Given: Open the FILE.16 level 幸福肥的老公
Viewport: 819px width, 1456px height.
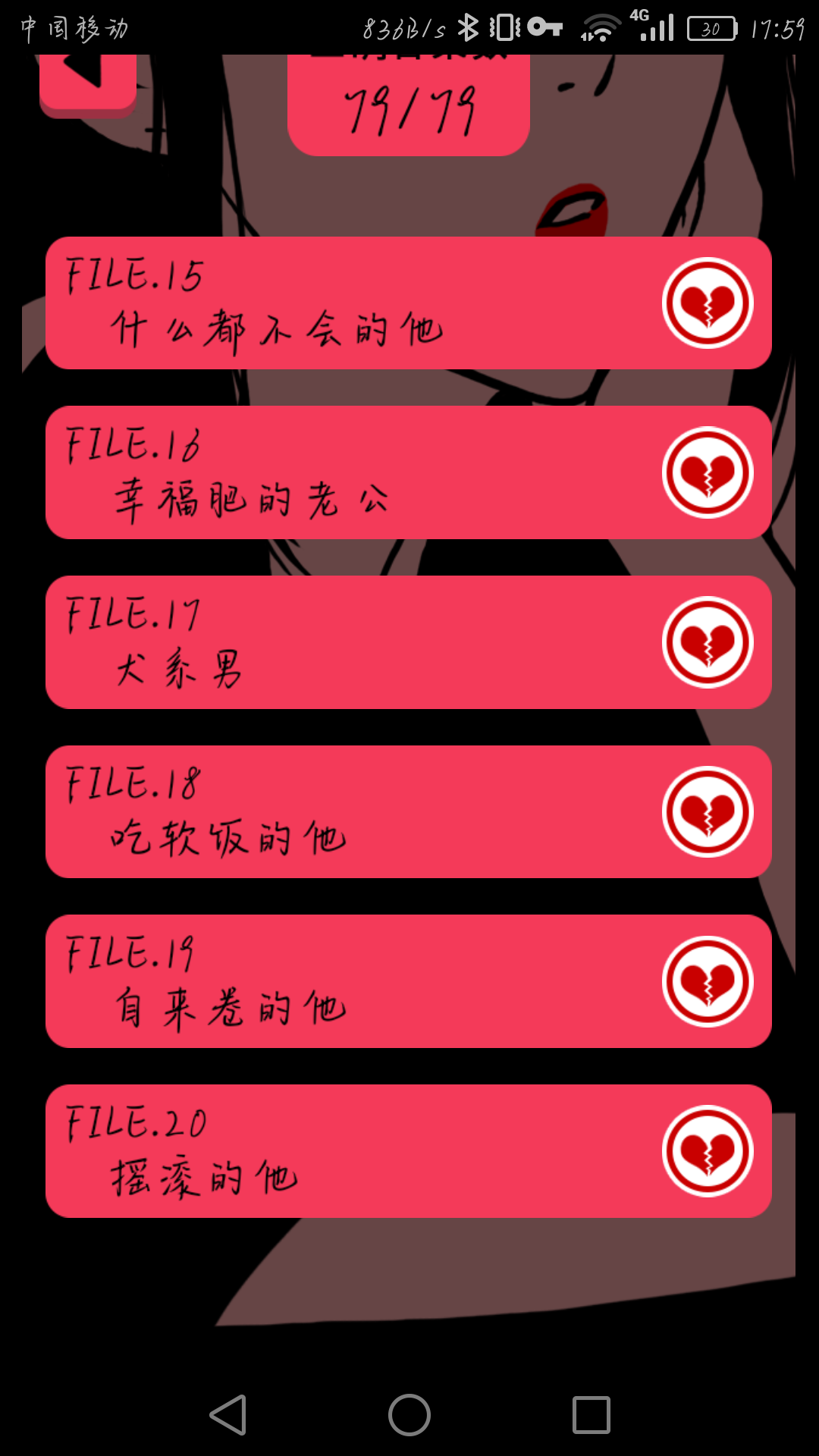Looking at the screenshot, I should point(341,472).
